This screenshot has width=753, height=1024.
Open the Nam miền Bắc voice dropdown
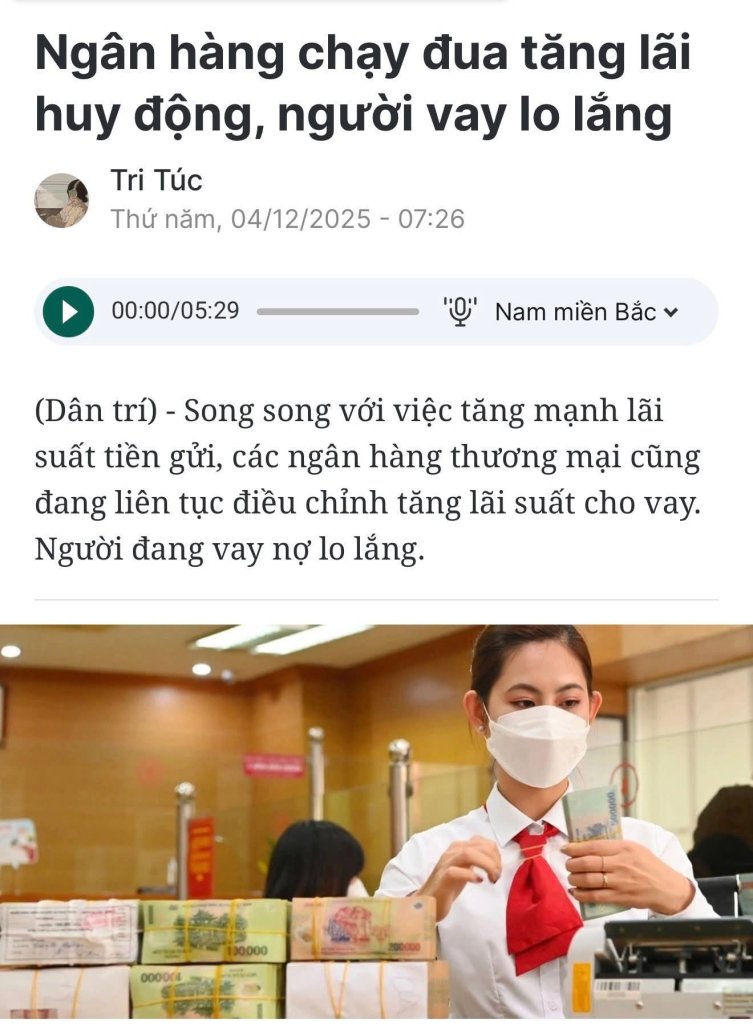(586, 312)
